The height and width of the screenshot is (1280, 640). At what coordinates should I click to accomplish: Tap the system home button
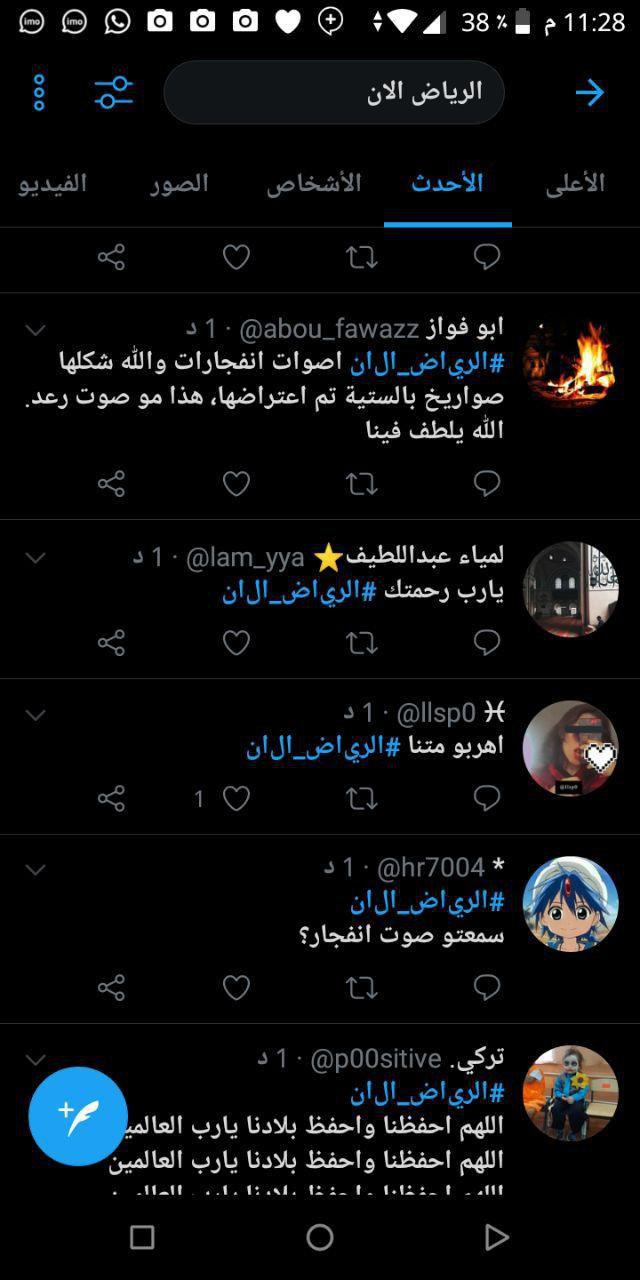(x=320, y=1237)
